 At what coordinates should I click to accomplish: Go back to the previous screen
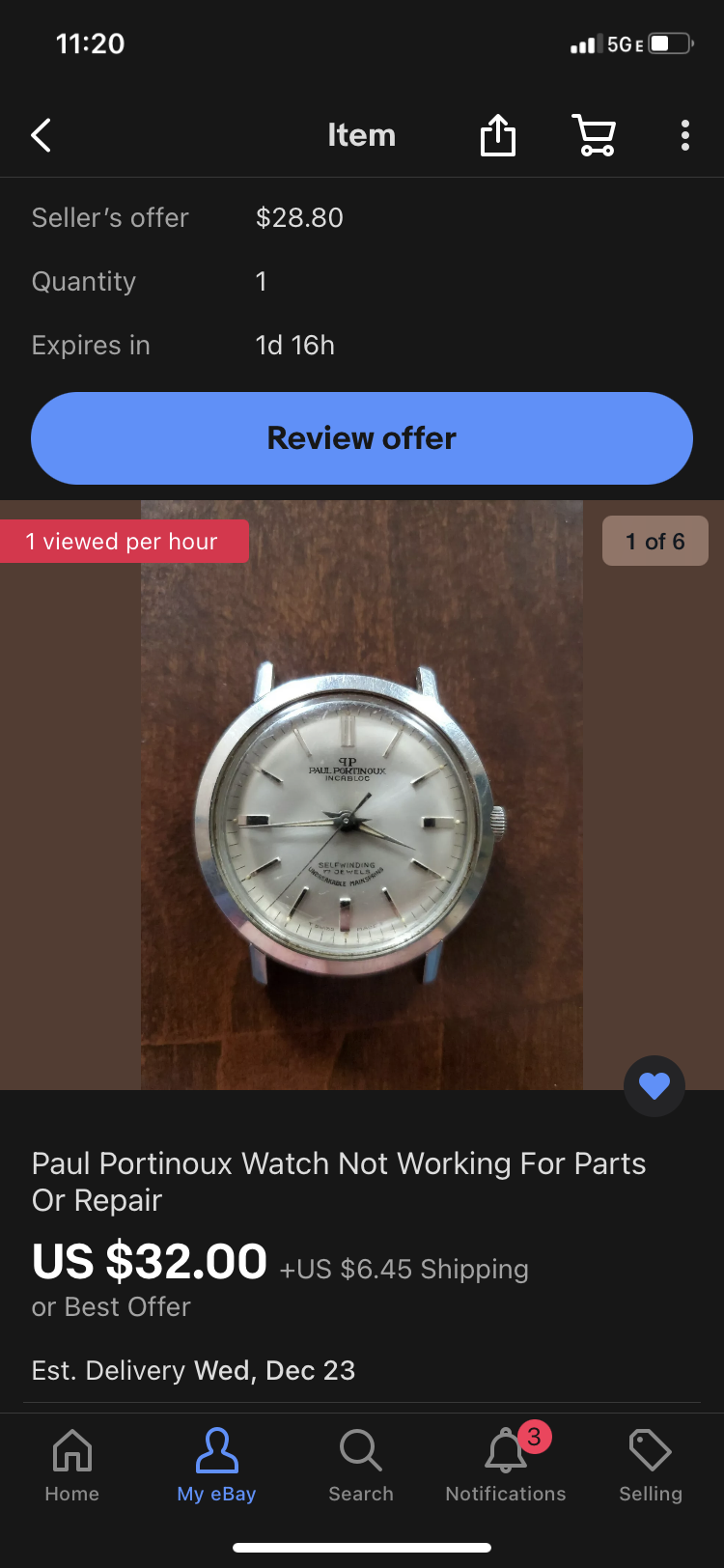pos(41,135)
